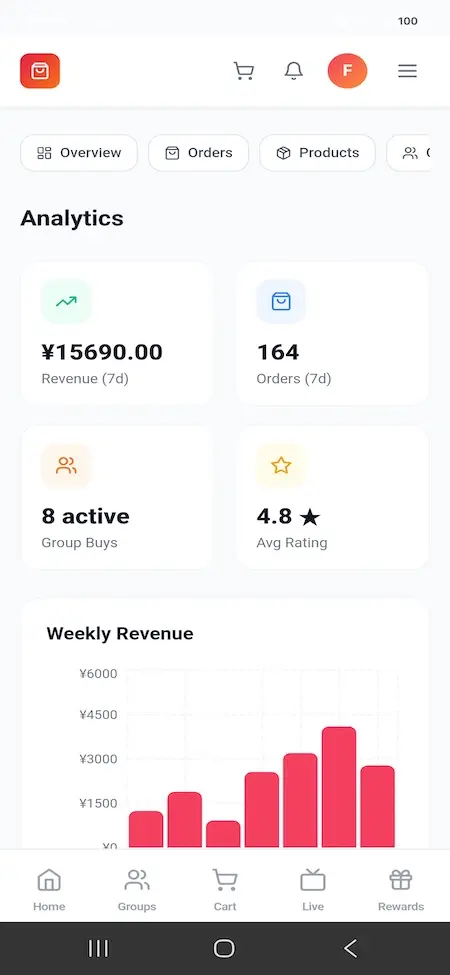Switch to the Orders chip

tap(199, 153)
